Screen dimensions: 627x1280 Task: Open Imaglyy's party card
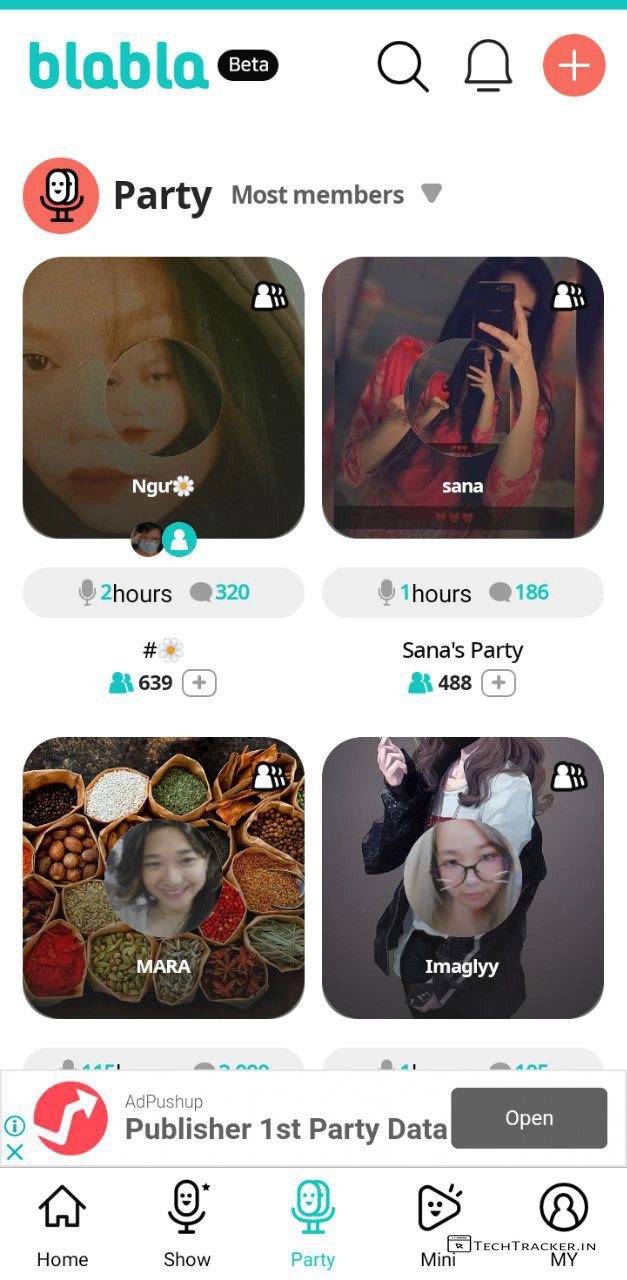pos(462,877)
